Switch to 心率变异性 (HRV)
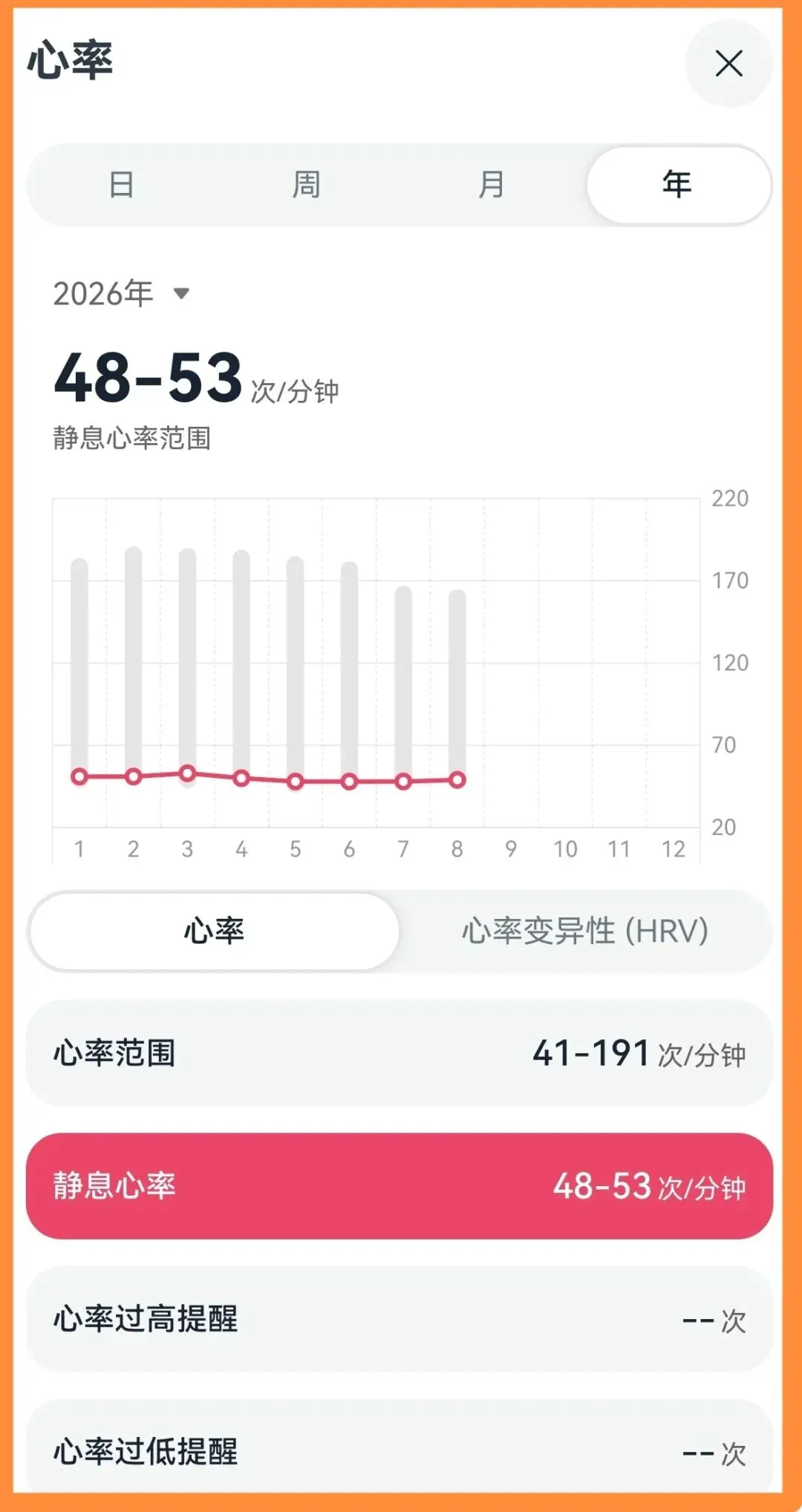Screen dimensions: 802x1512 point(585,931)
